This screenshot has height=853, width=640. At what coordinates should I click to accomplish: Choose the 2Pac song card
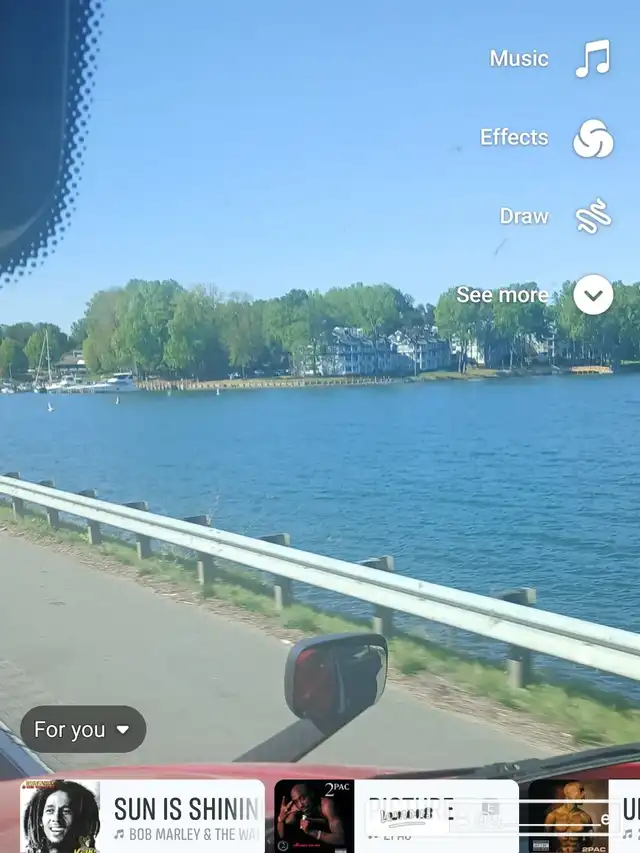396,817
